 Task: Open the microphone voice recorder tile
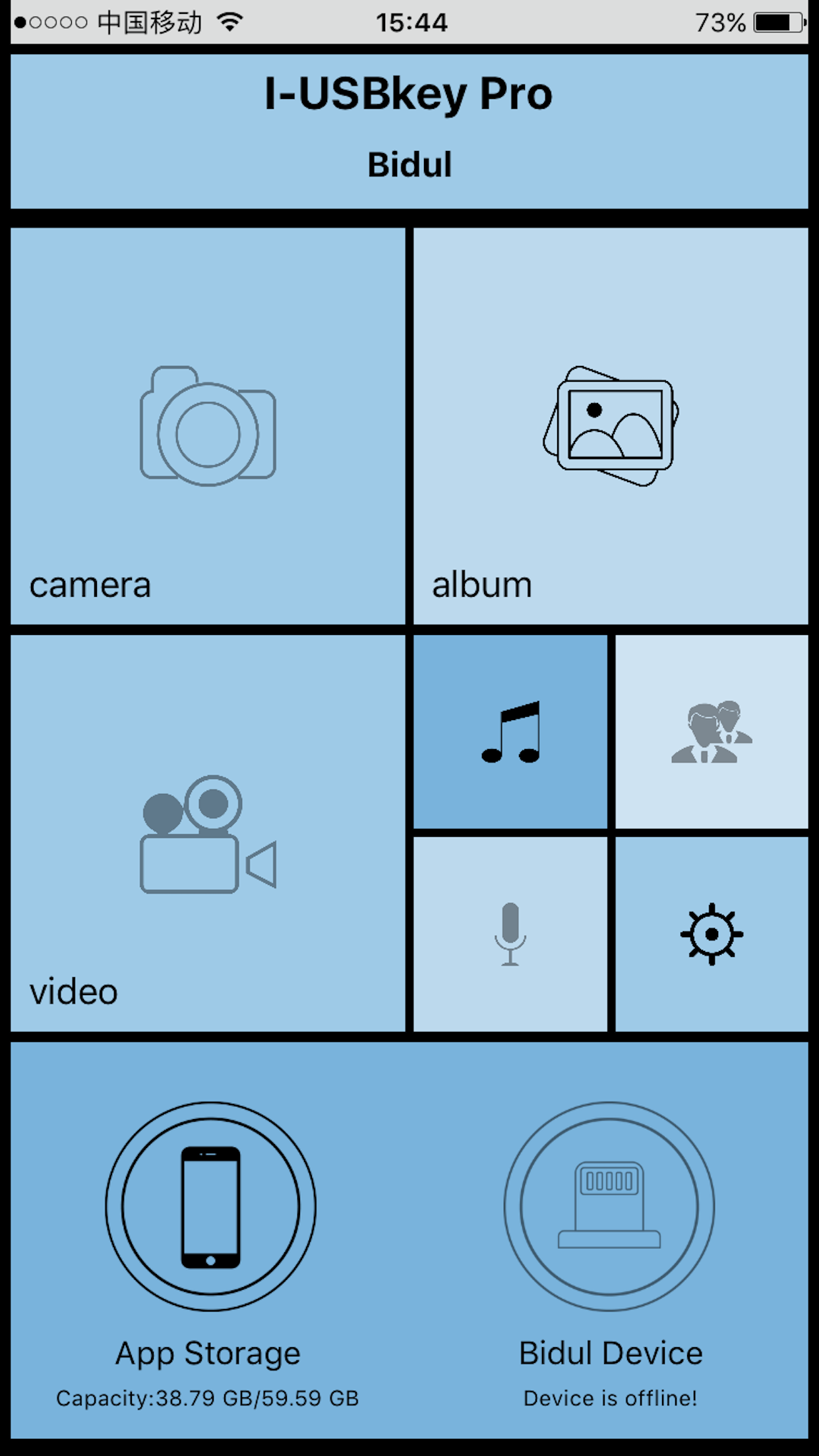510,934
